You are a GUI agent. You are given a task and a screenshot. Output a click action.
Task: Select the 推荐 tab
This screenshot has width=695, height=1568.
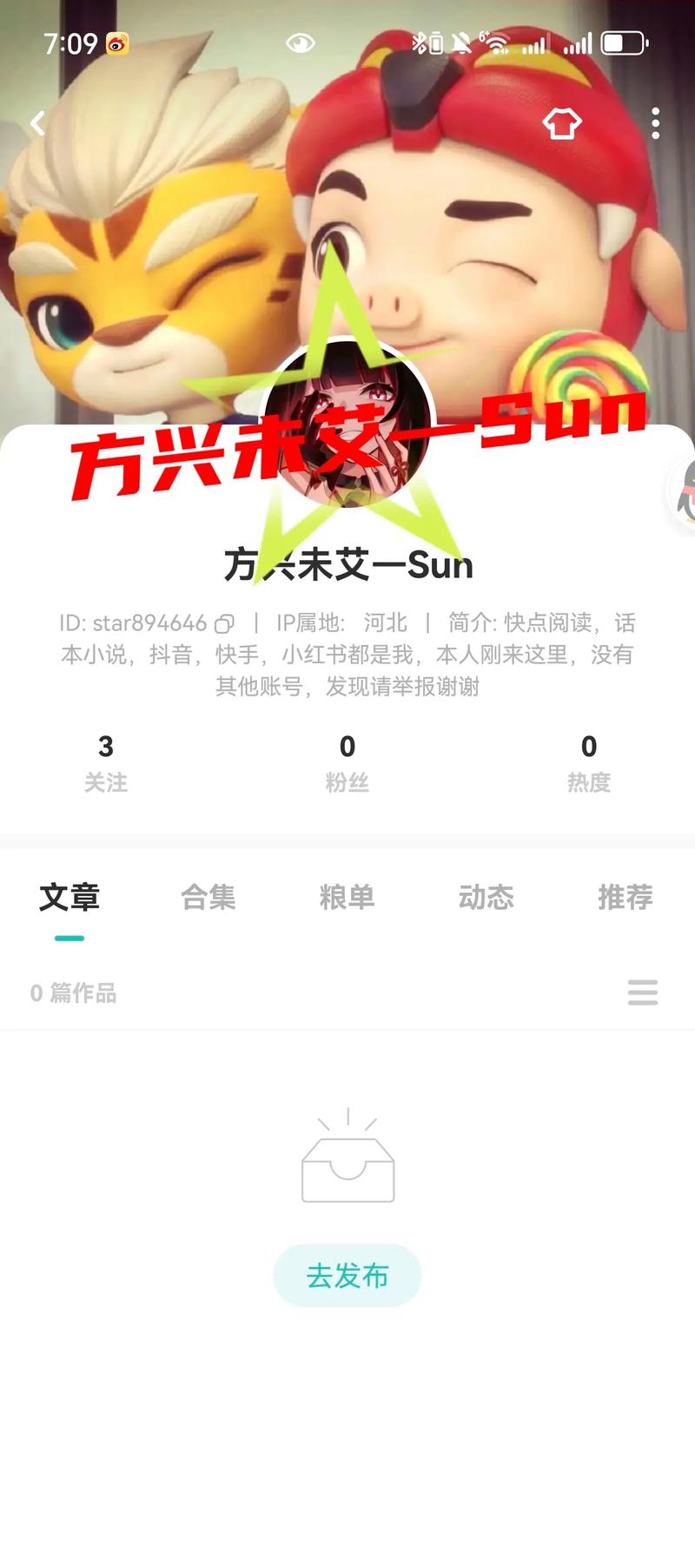pos(624,898)
